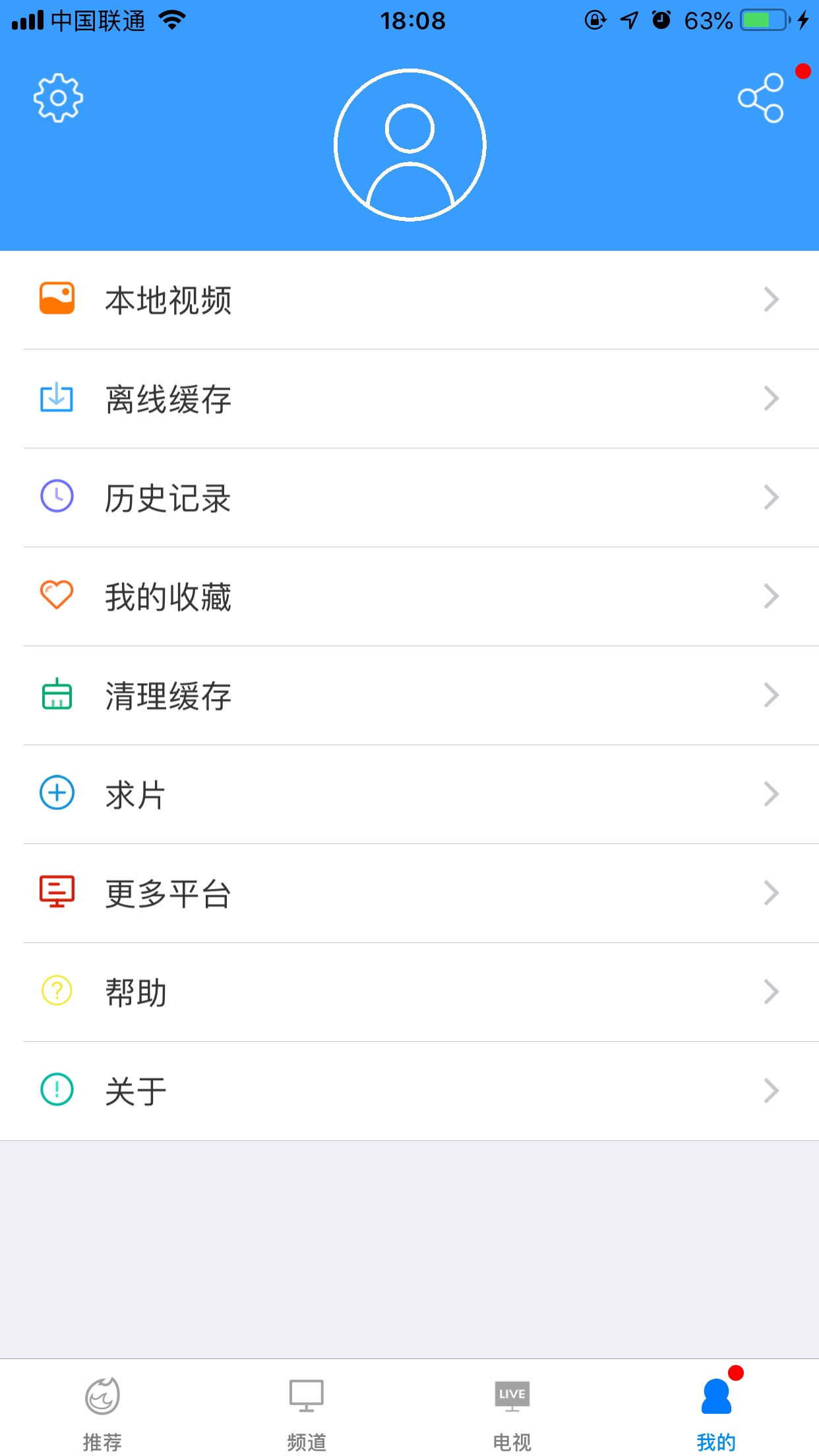The image size is (819, 1456).
Task: Open 我的收藏 favorites
Action: coord(409,597)
